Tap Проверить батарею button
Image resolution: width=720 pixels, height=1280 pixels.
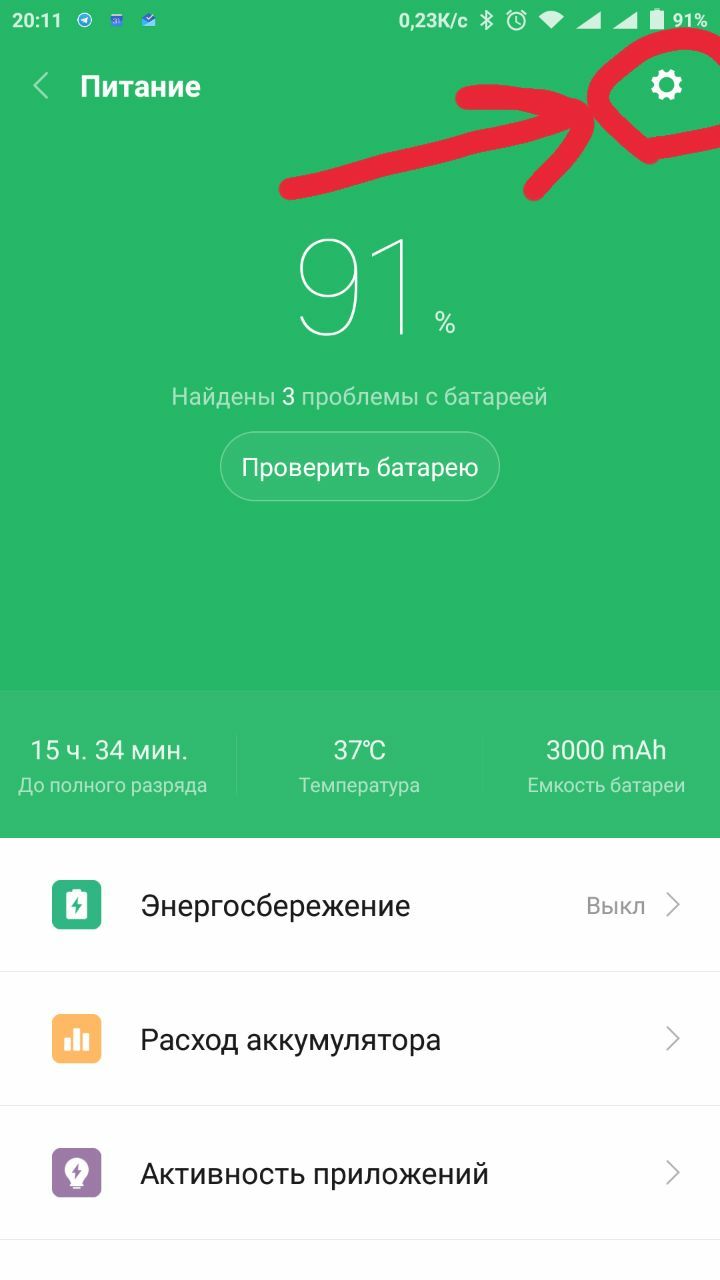pyautogui.click(x=360, y=467)
